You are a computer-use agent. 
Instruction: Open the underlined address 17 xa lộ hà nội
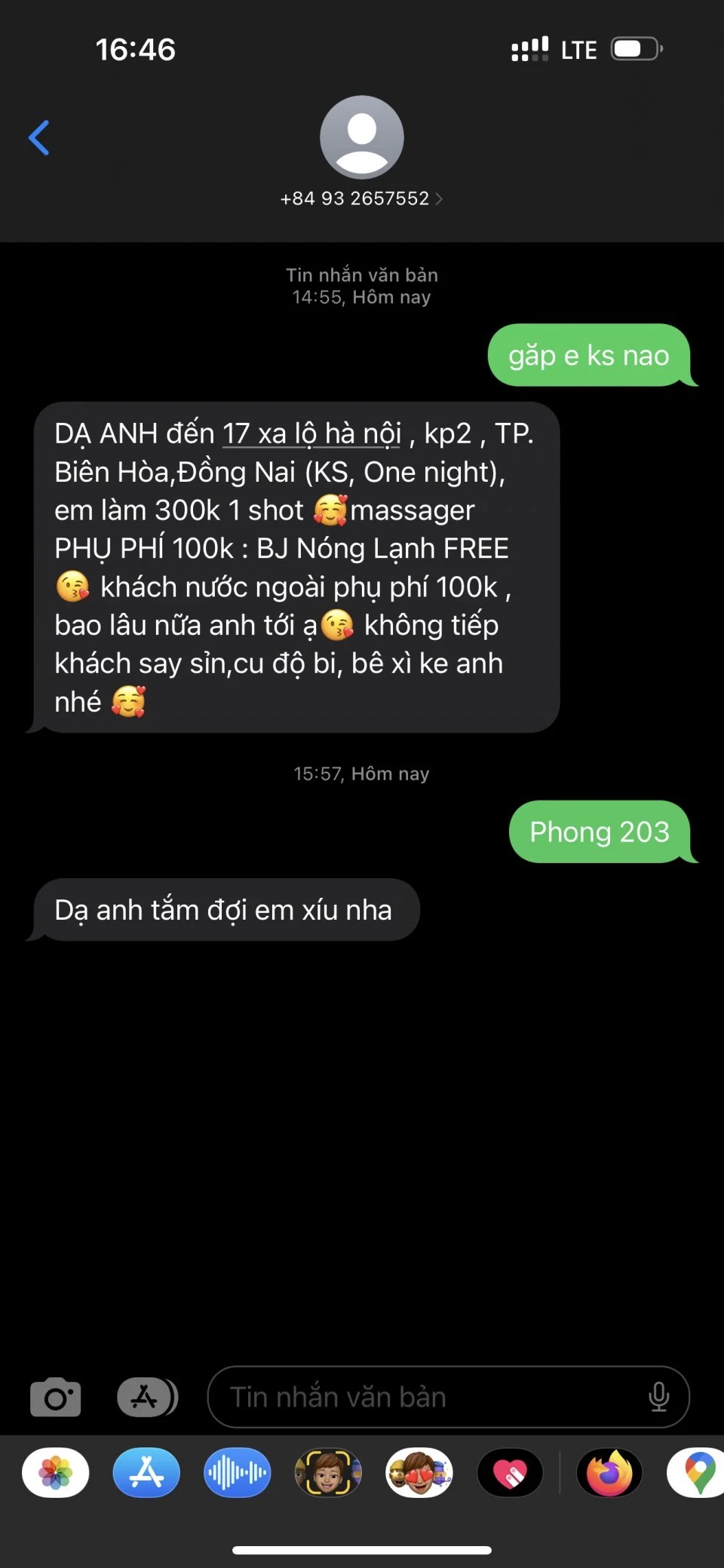pyautogui.click(x=311, y=434)
